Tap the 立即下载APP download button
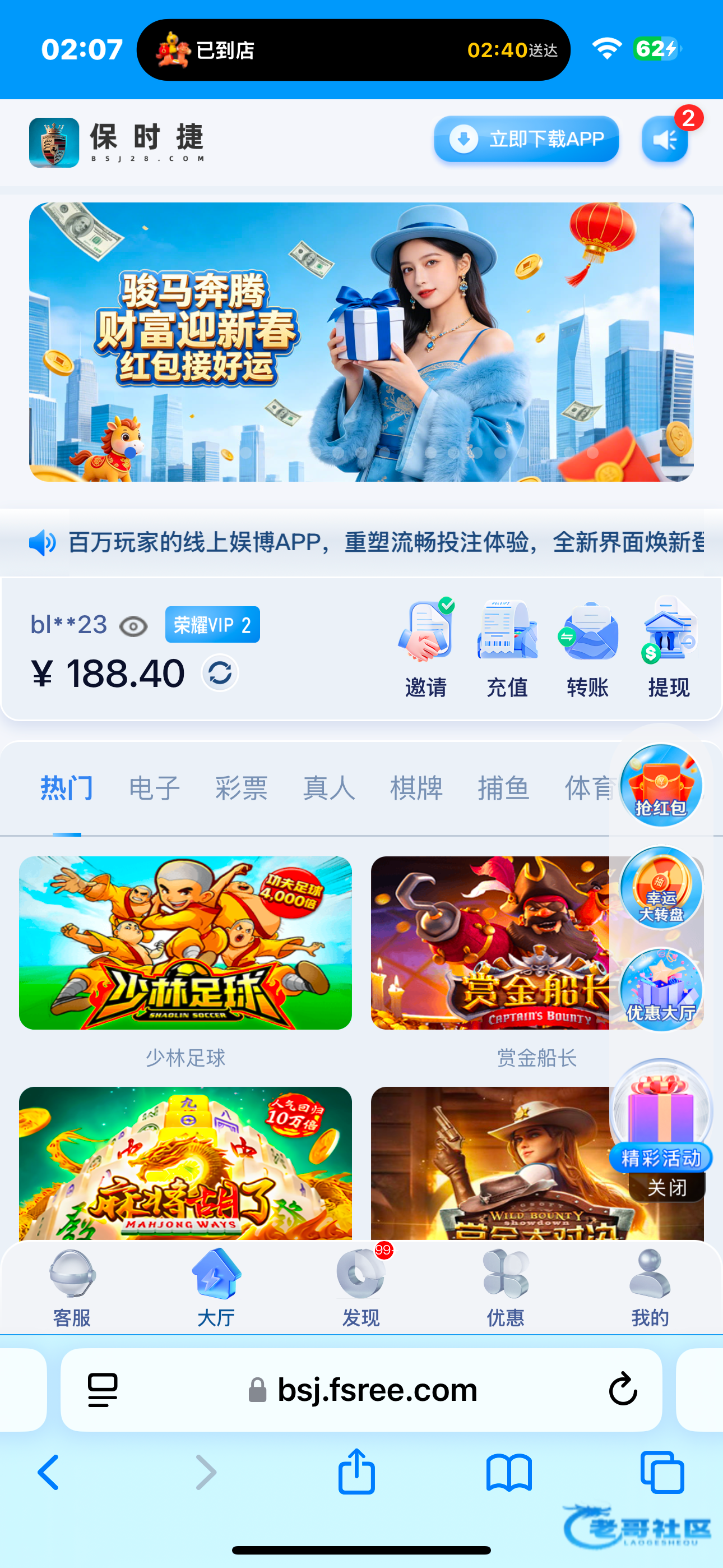This screenshot has height=1568, width=723. coord(526,139)
